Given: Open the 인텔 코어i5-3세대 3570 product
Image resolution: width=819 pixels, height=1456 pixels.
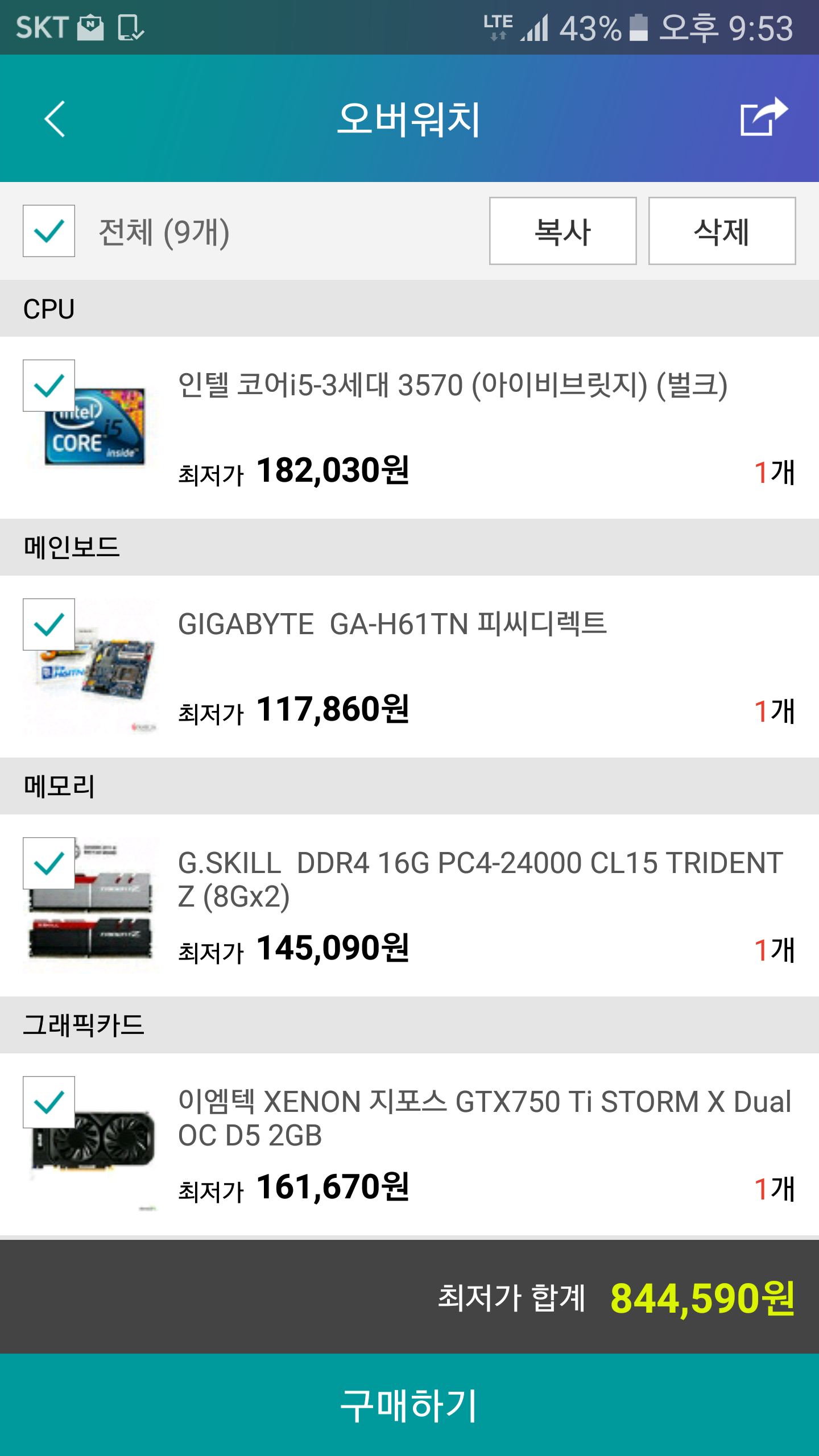Looking at the screenshot, I should pyautogui.click(x=452, y=385).
